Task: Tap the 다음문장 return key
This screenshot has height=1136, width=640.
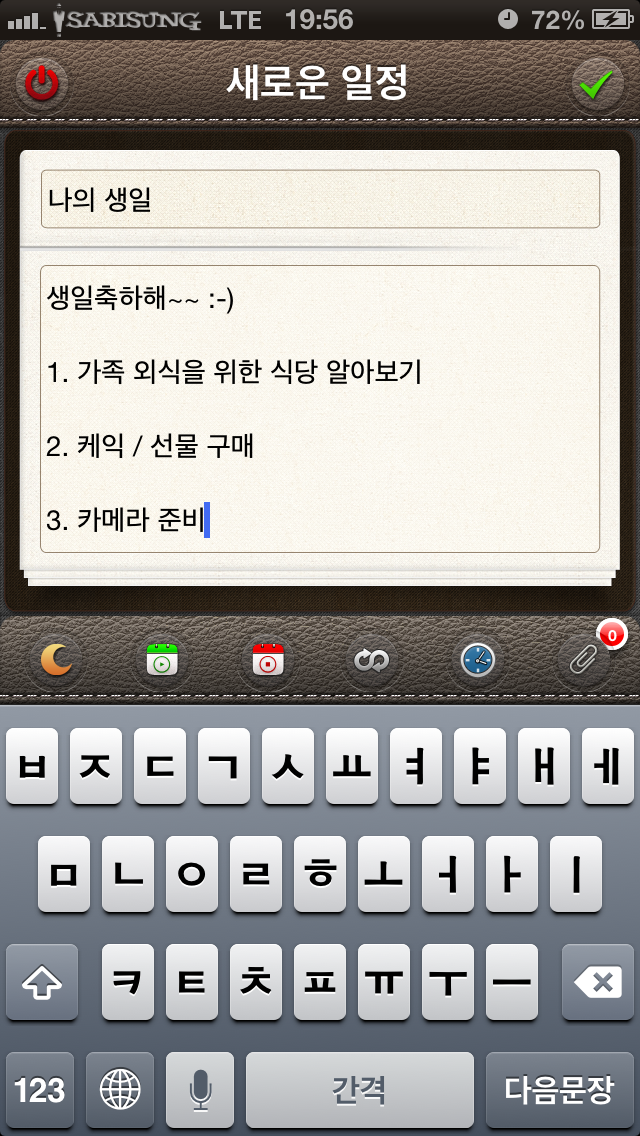Action: click(x=558, y=1090)
